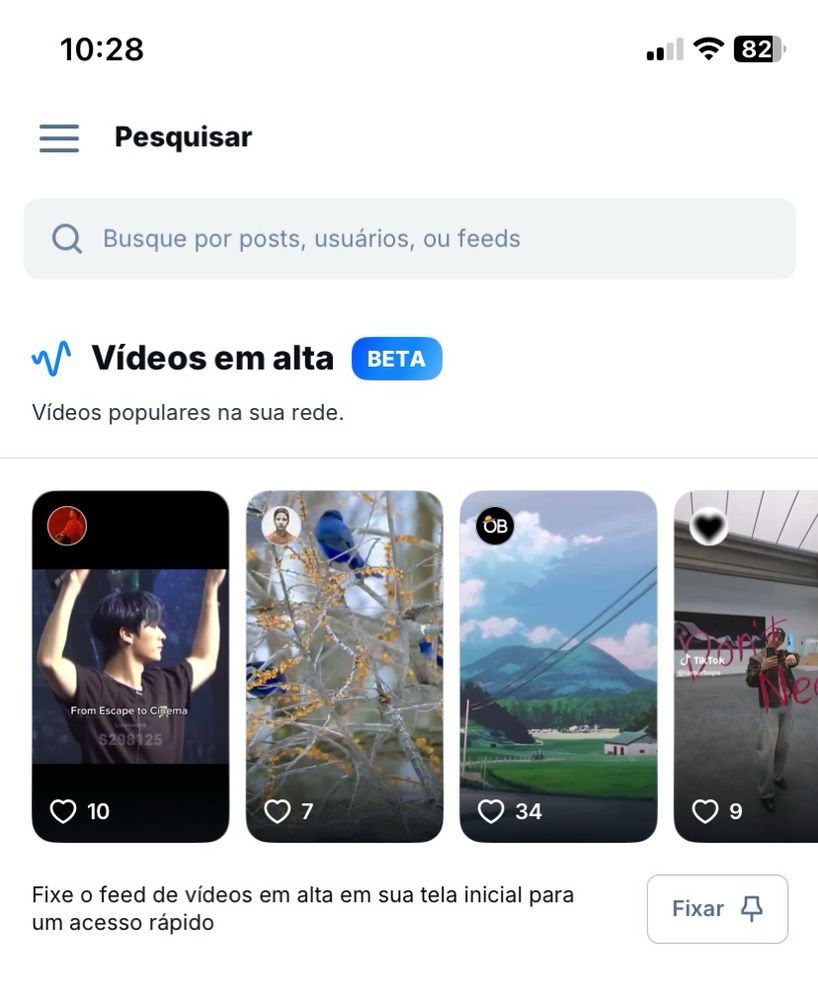This screenshot has width=818, height=1000.
Task: Open the hamburger drawer menu
Action: (x=59, y=138)
